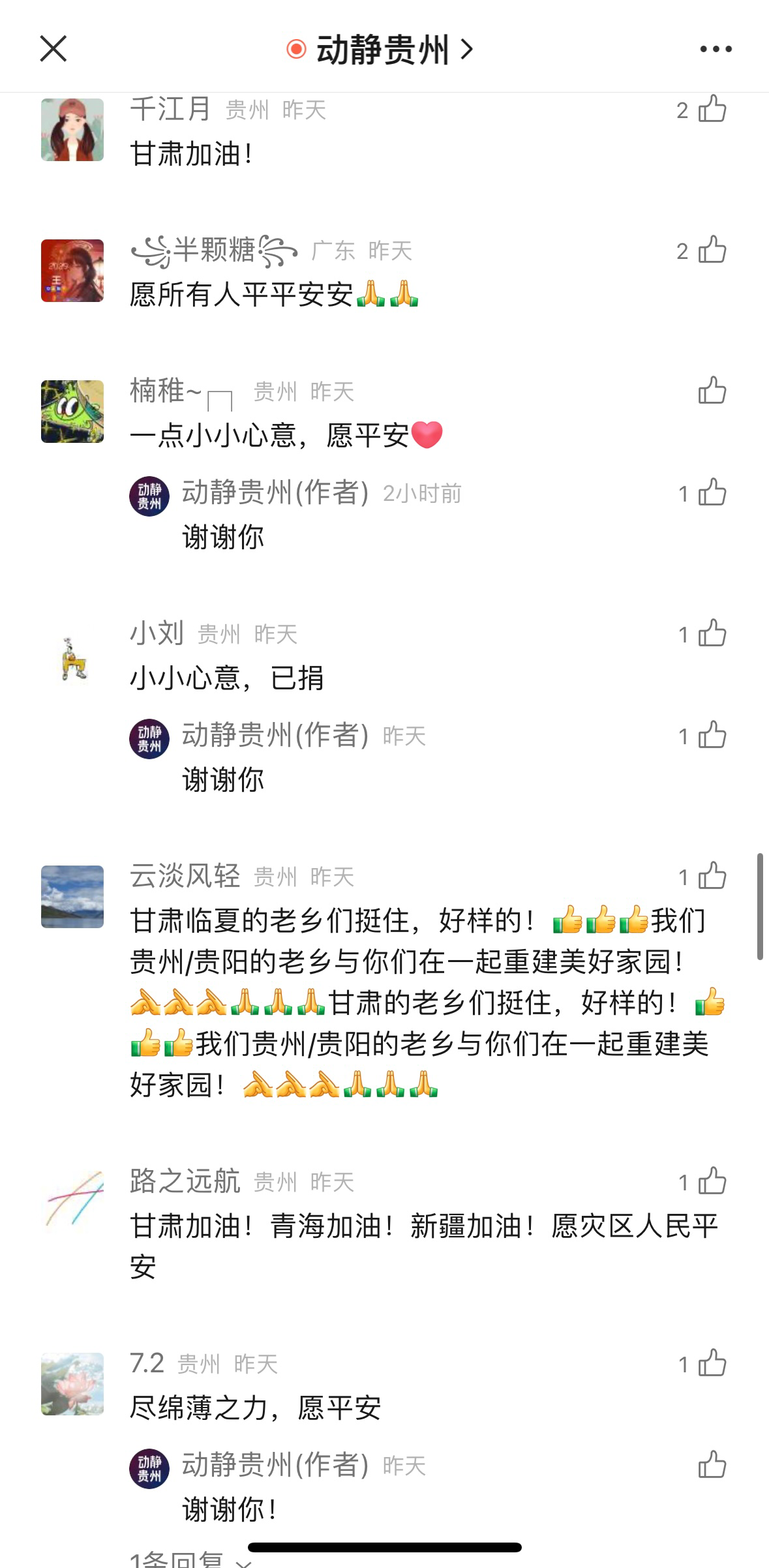This screenshot has width=769, height=1568.
Task: Like 路之远航's comment
Action: [712, 1182]
